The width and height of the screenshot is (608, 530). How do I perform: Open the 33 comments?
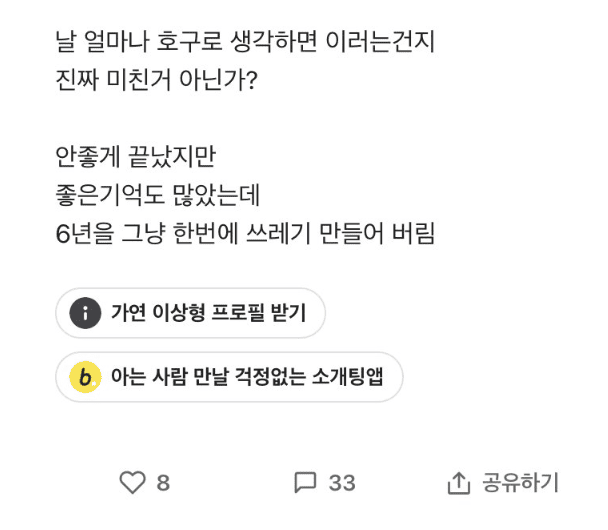(x=324, y=483)
